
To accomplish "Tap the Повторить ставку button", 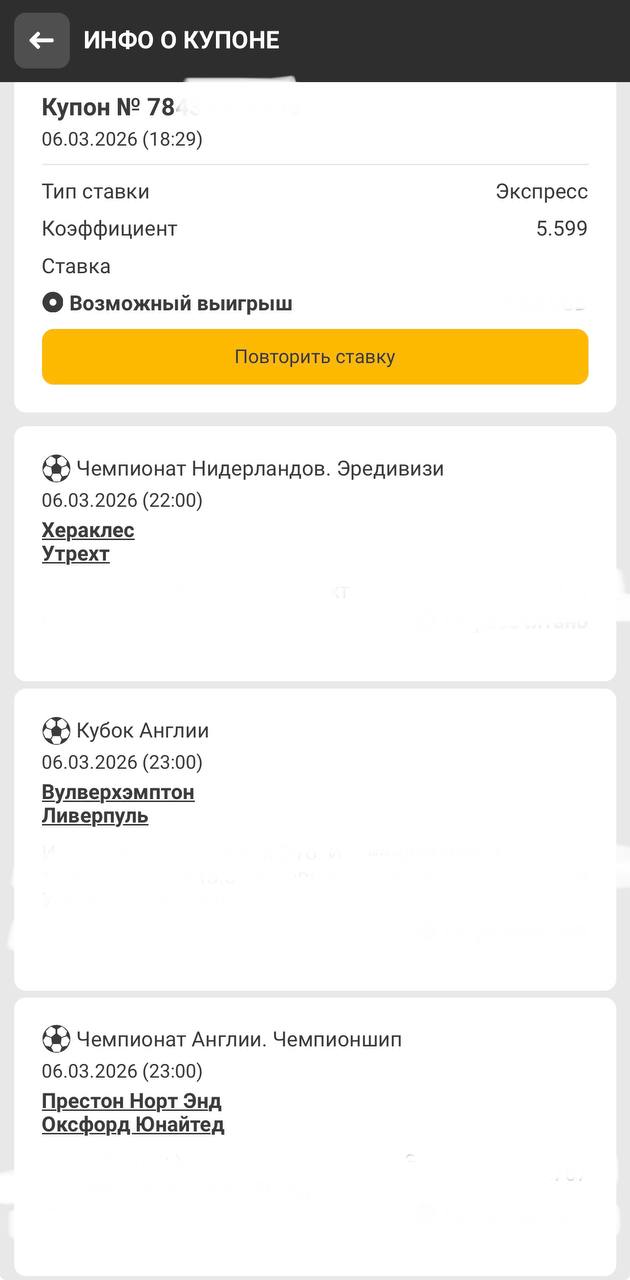I will (x=315, y=357).
